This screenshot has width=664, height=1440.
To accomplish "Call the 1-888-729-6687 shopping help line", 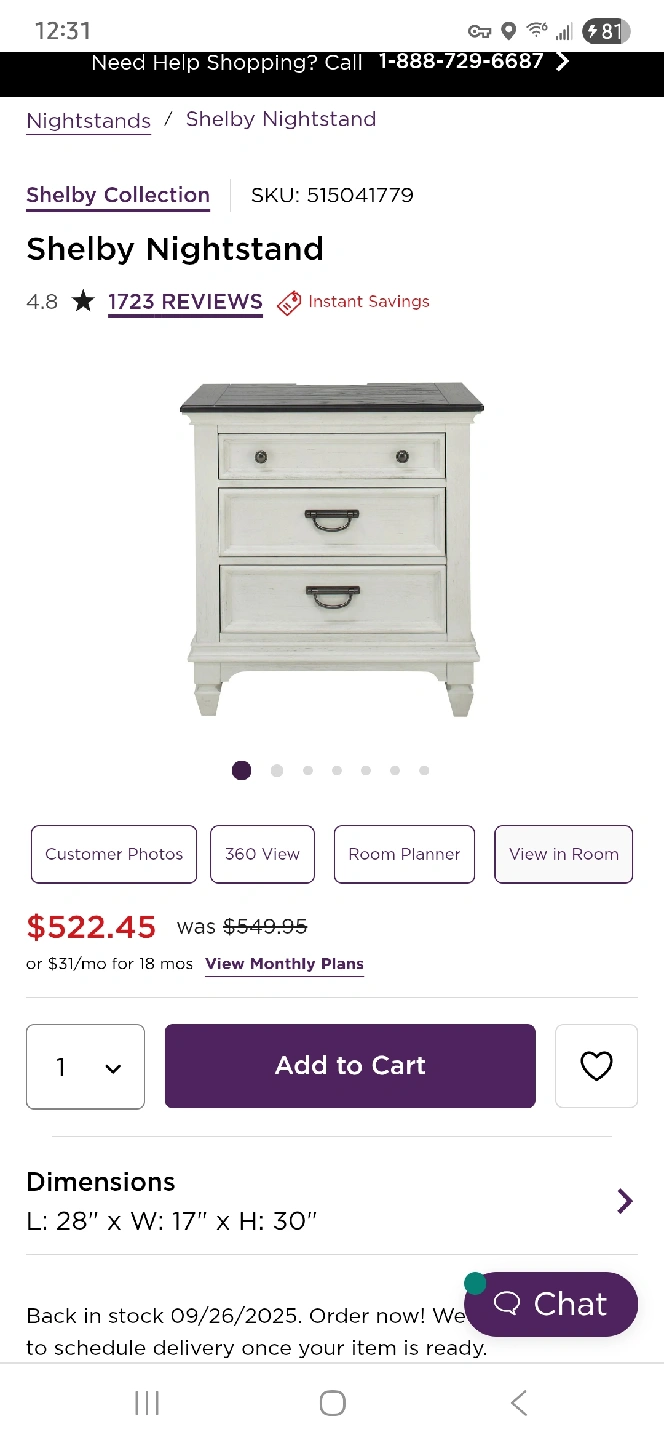I will click(x=460, y=62).
